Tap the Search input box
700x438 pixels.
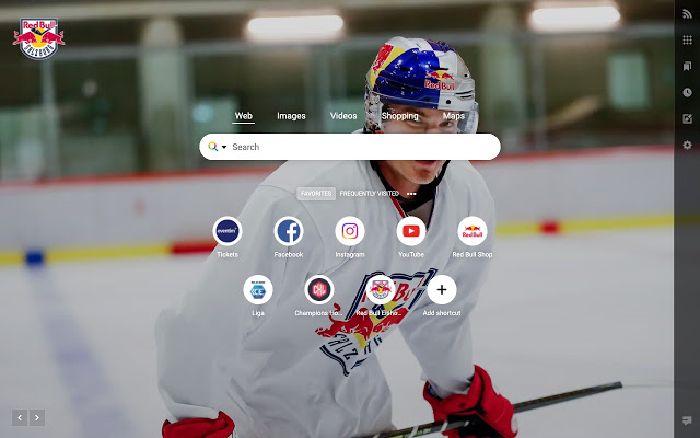point(360,147)
